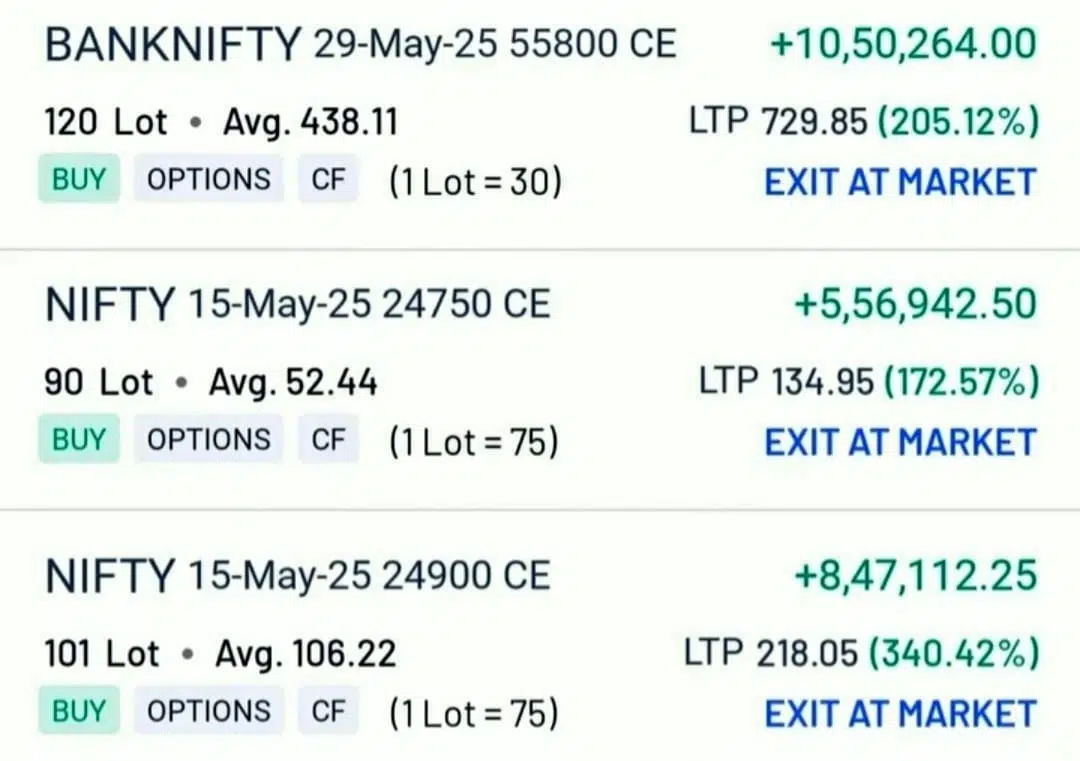The height and width of the screenshot is (761, 1080).
Task: Open the NIFTY 15-May-25 24750 CE position
Action: point(298,304)
